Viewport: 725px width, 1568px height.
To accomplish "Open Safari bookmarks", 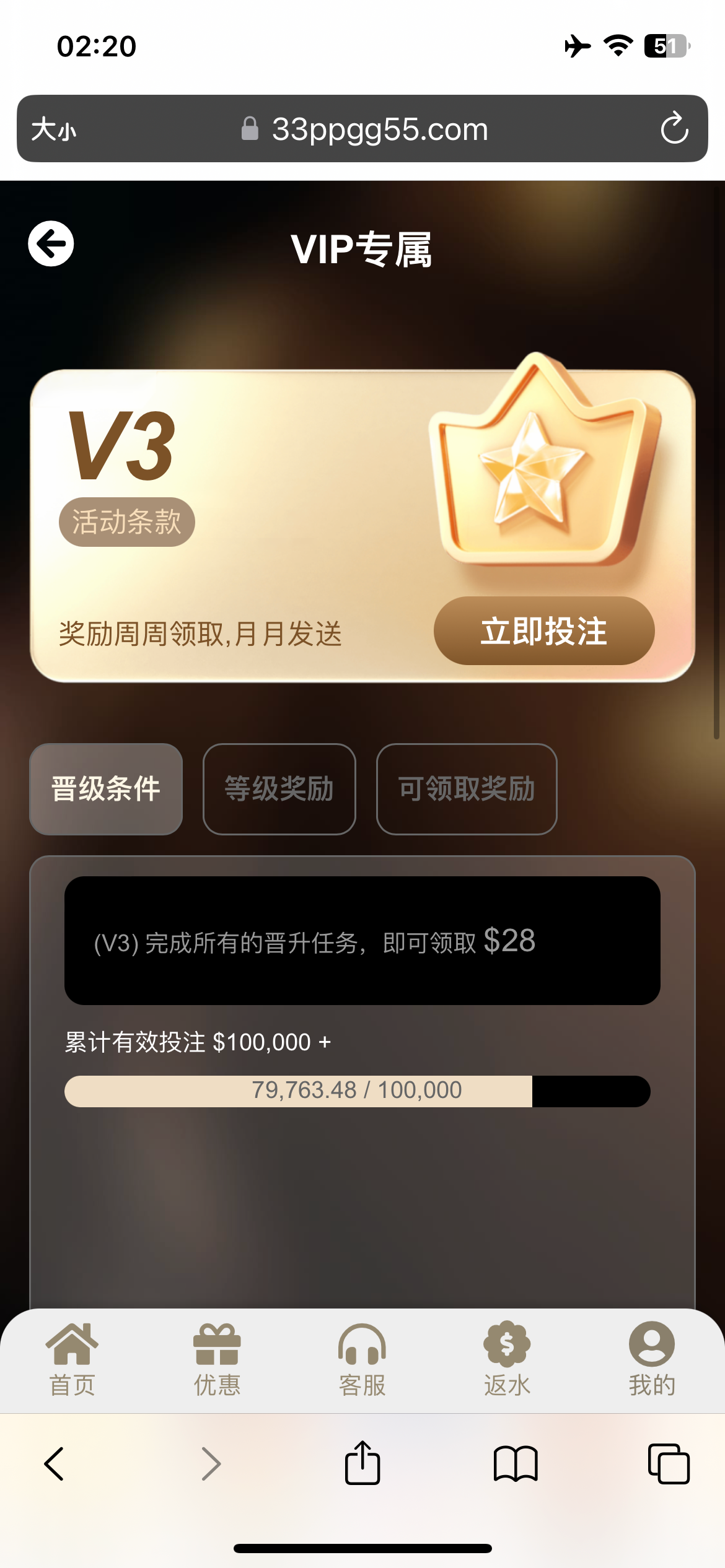I will click(515, 1464).
